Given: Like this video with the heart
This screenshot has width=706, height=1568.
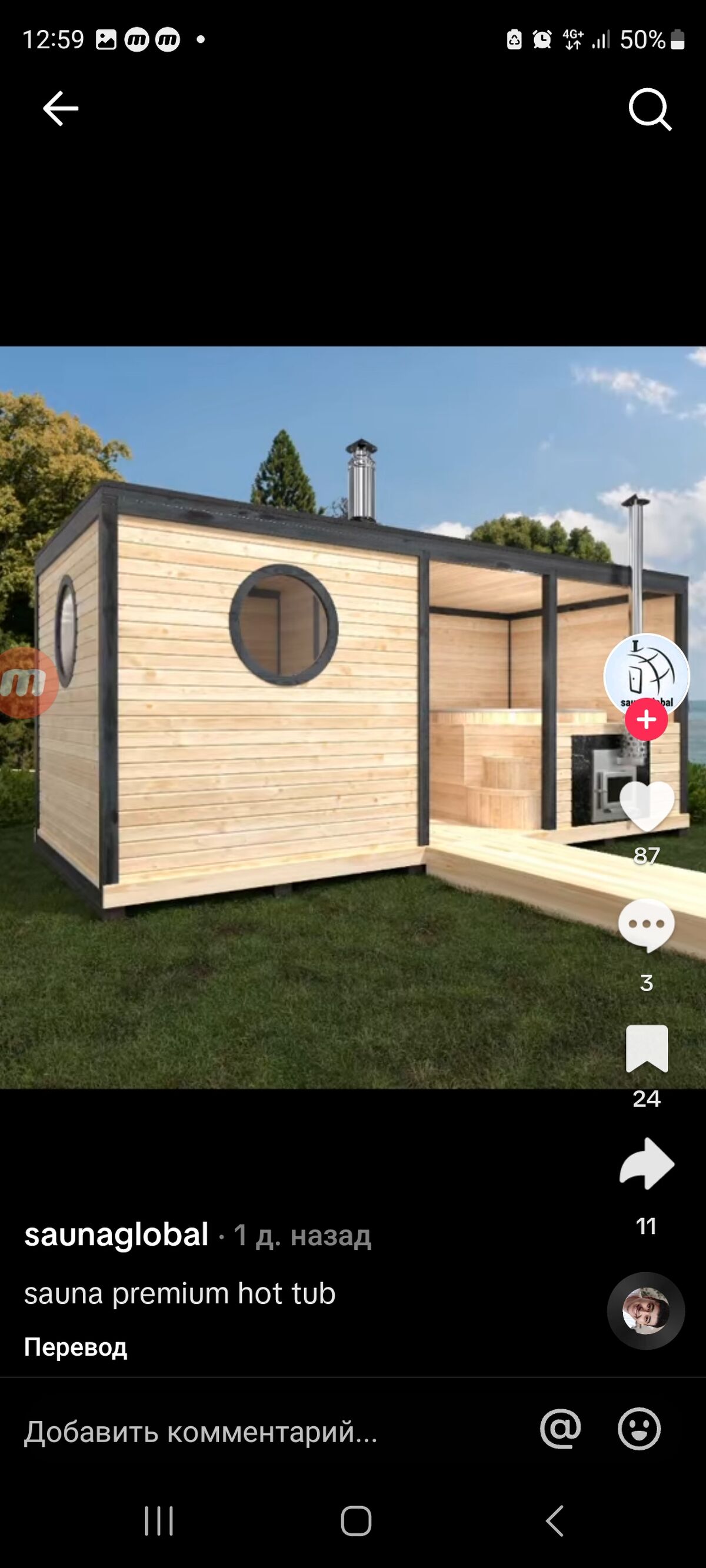Looking at the screenshot, I should 647,806.
